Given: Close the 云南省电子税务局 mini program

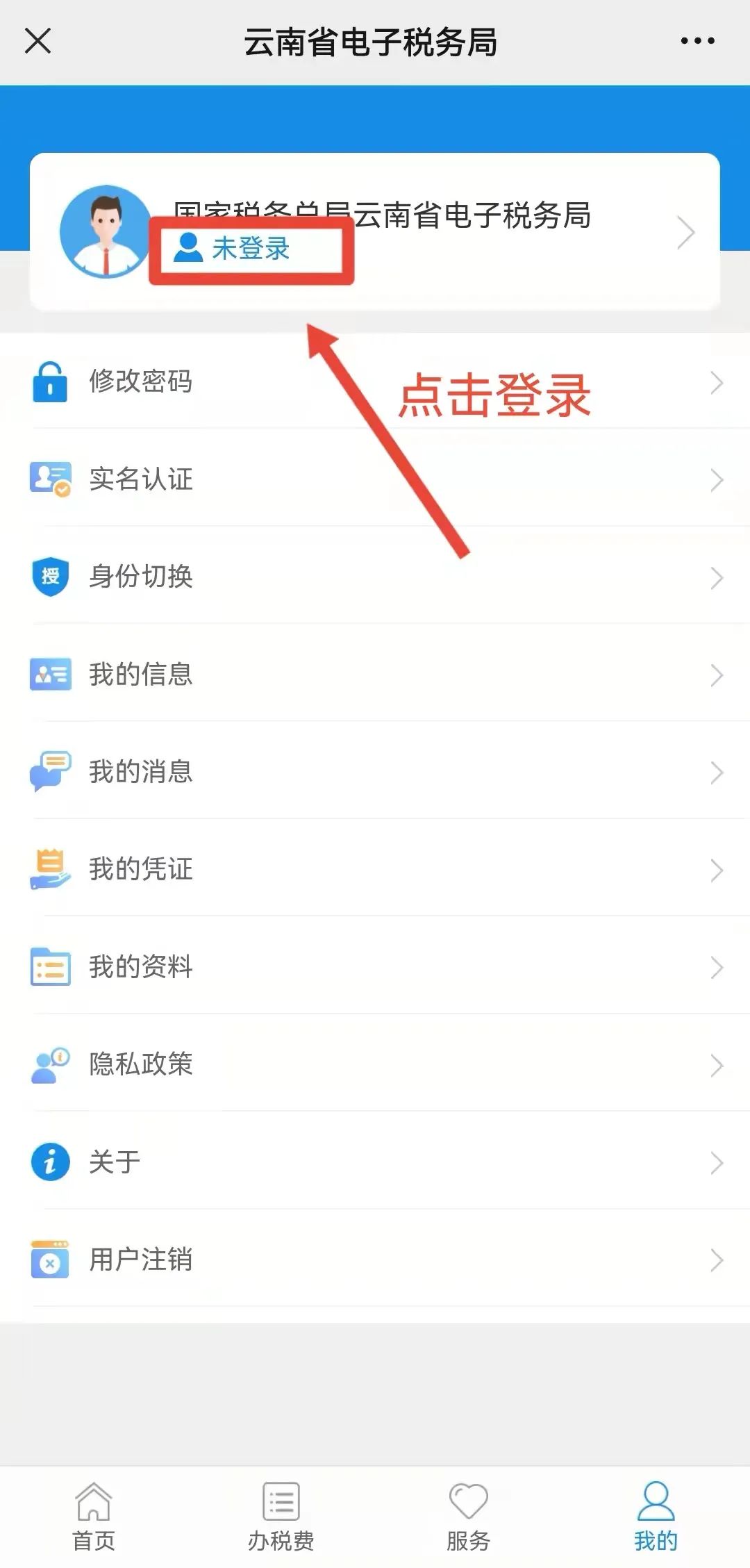Looking at the screenshot, I should [x=38, y=40].
